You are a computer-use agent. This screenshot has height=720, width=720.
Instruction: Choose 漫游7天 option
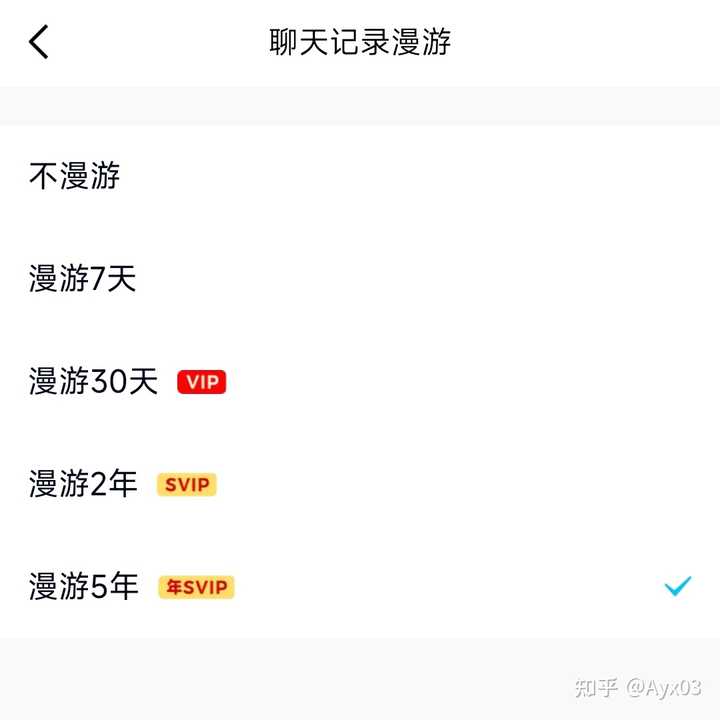click(83, 279)
